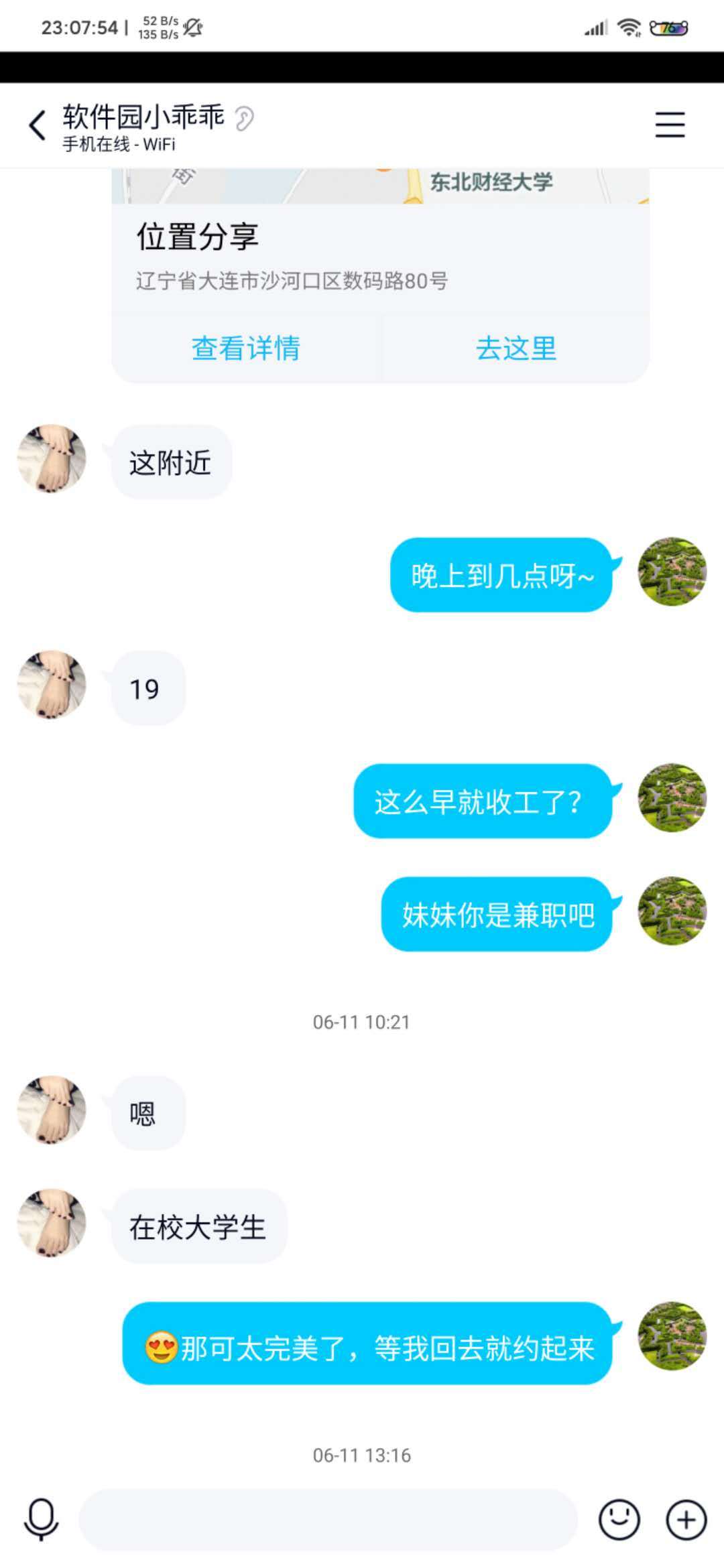Focus the message input field
Viewport: 724px width, 1568px height.
pos(328,1520)
